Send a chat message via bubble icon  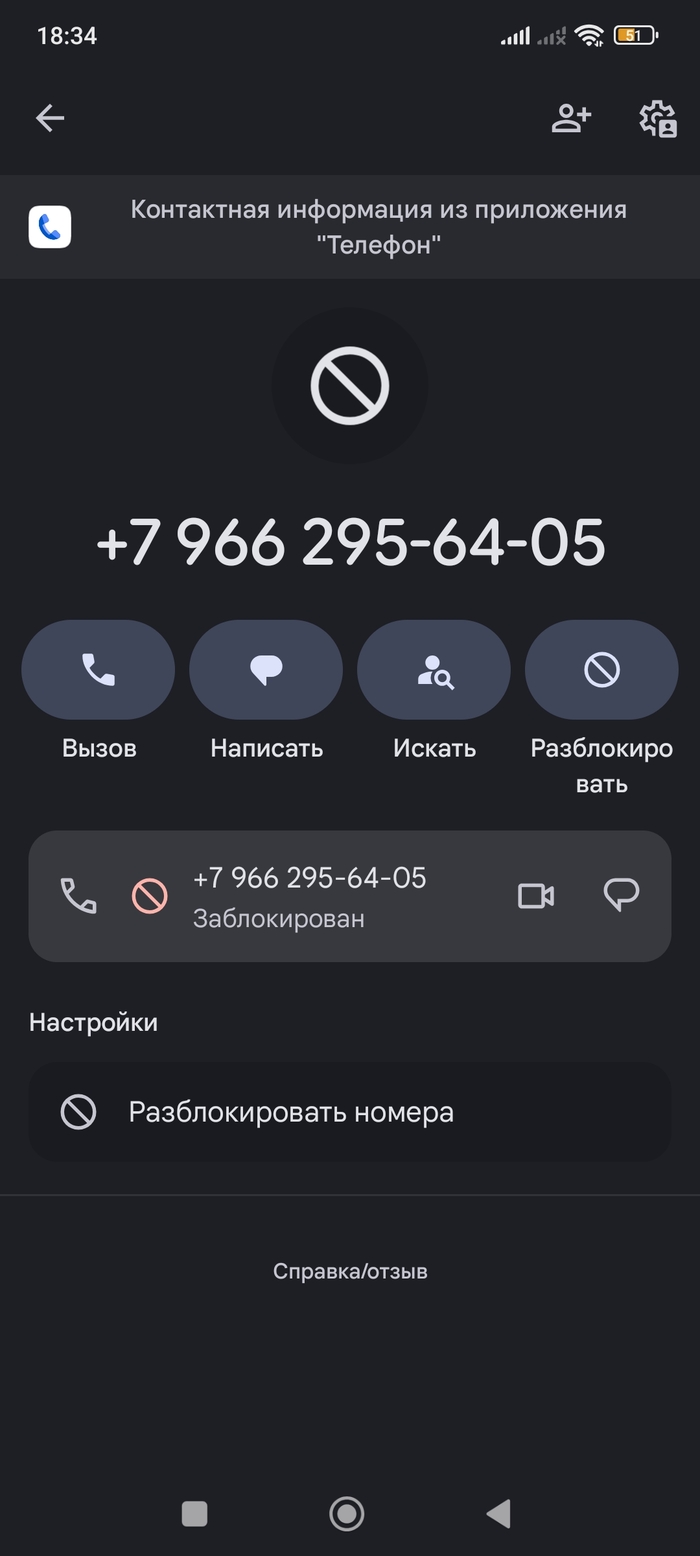(x=621, y=895)
